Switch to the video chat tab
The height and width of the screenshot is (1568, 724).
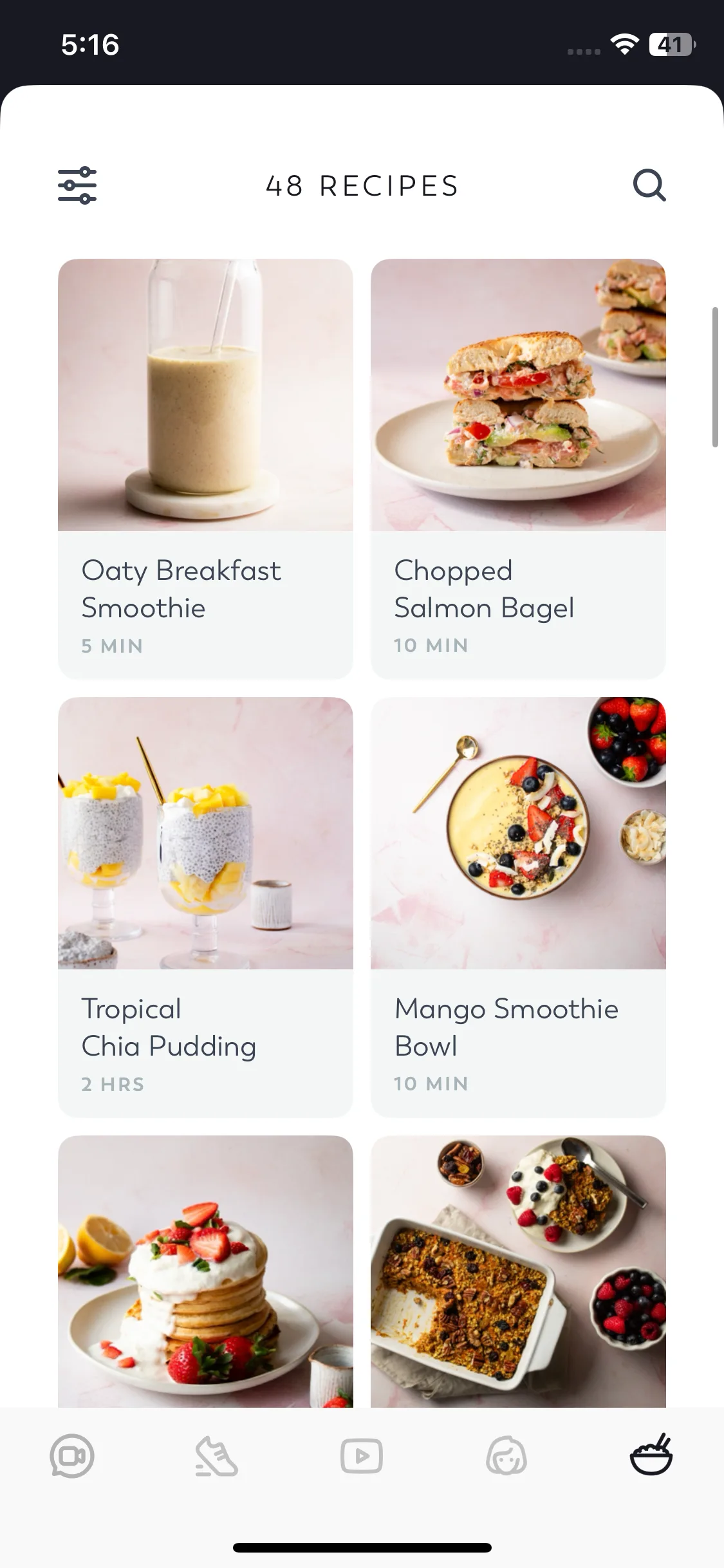(x=72, y=1456)
